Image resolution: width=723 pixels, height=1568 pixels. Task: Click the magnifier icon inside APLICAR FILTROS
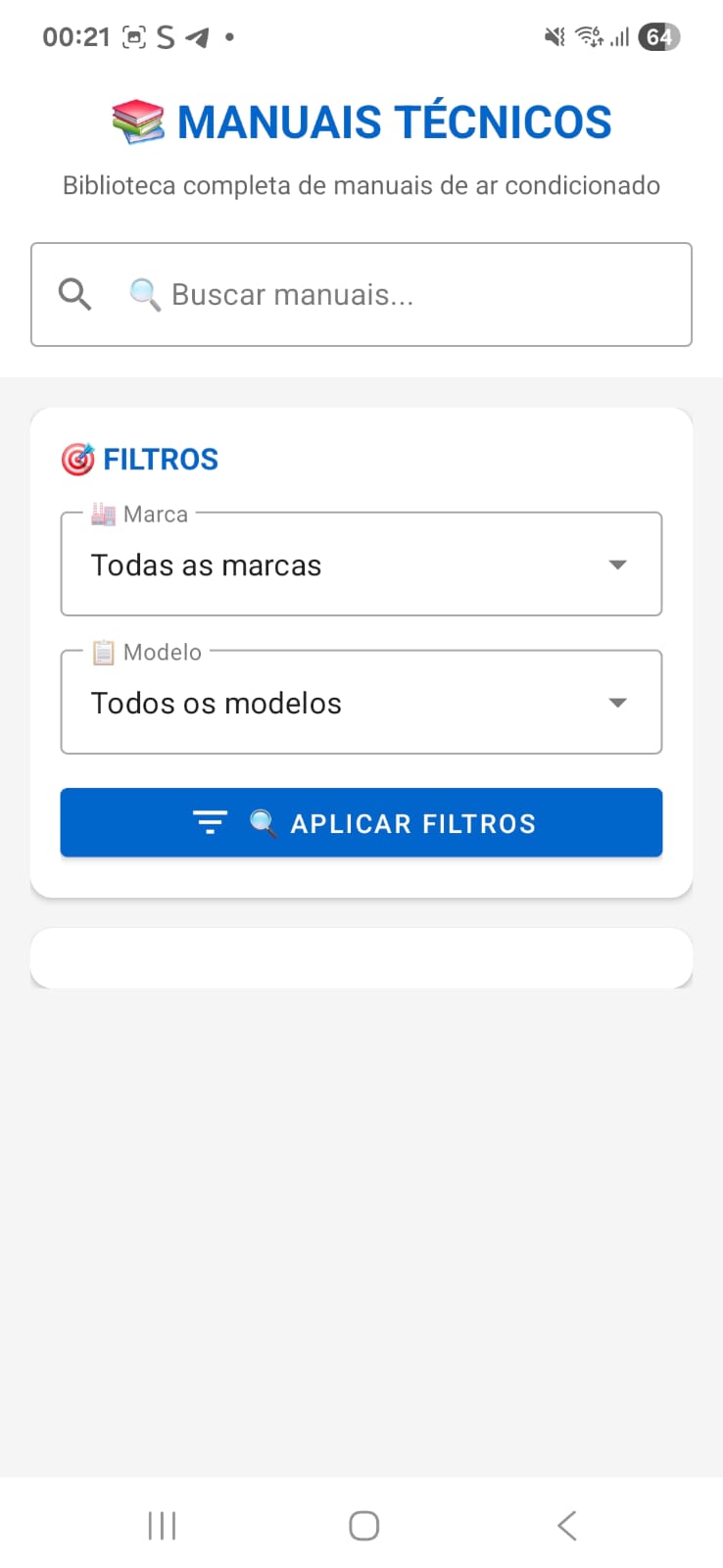tap(261, 823)
